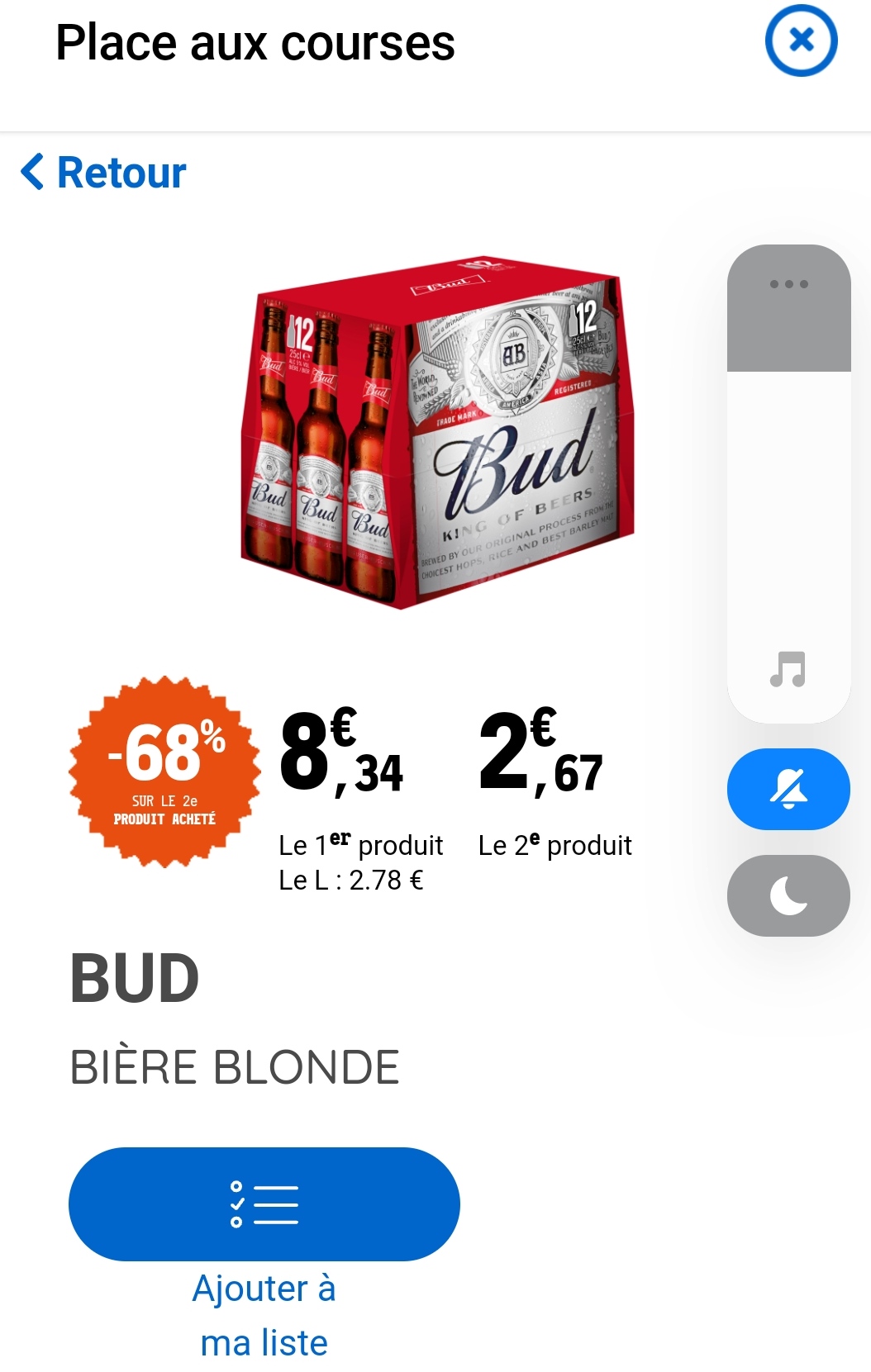The width and height of the screenshot is (871, 1372).
Task: Toggle the do not disturb moon button
Action: pos(788,895)
